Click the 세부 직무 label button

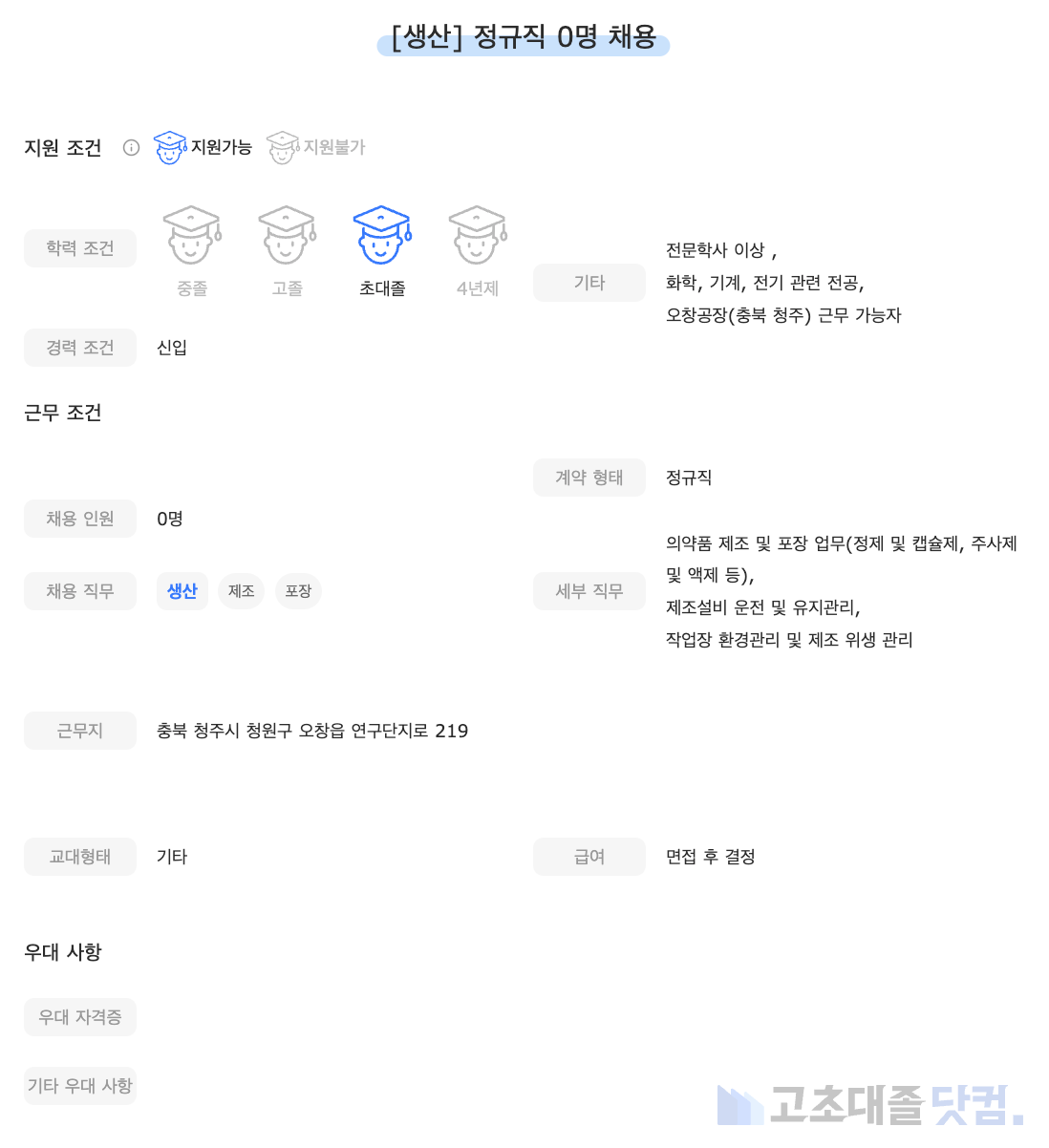(589, 590)
